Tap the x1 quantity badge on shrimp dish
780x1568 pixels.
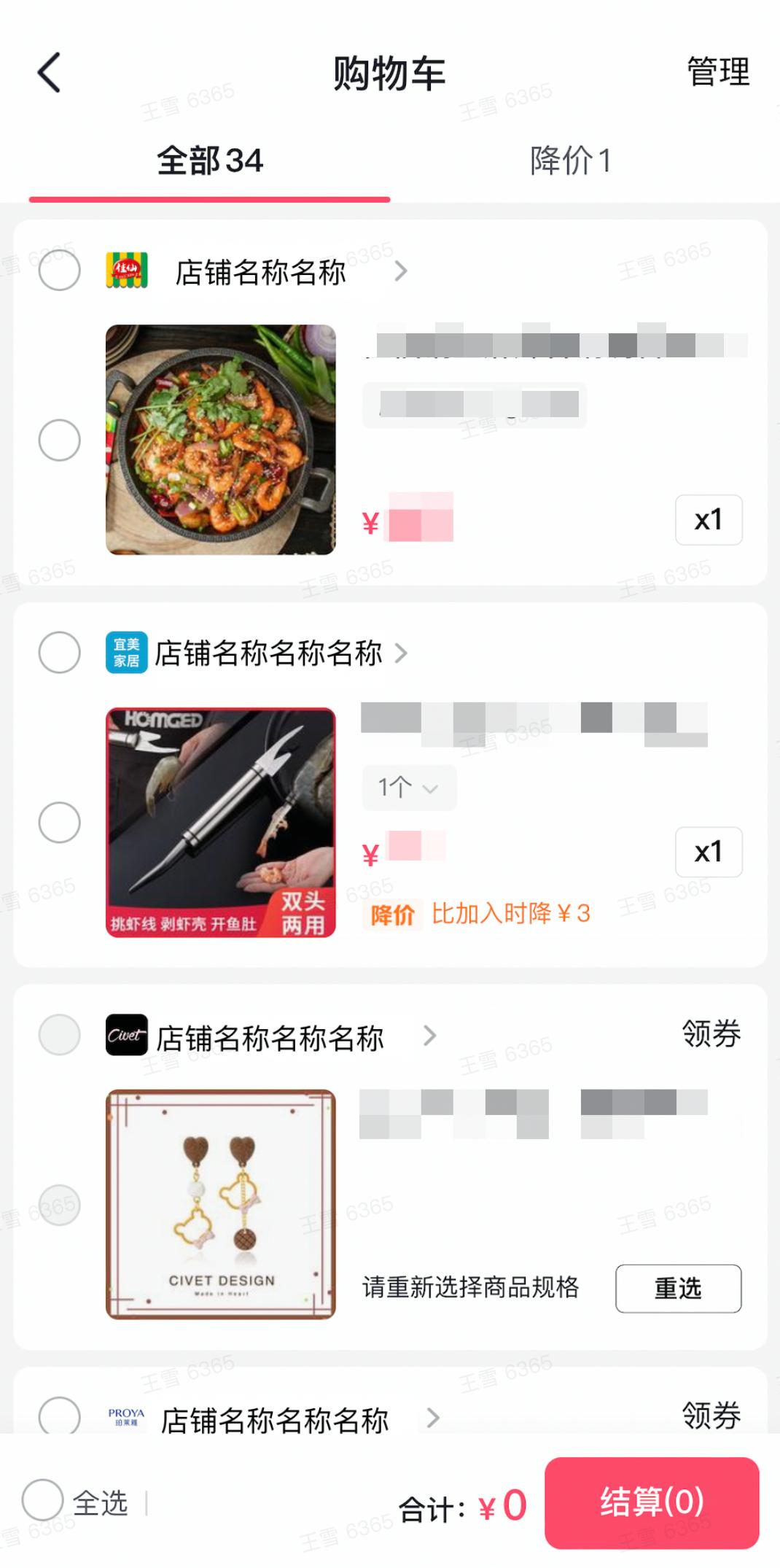[708, 520]
